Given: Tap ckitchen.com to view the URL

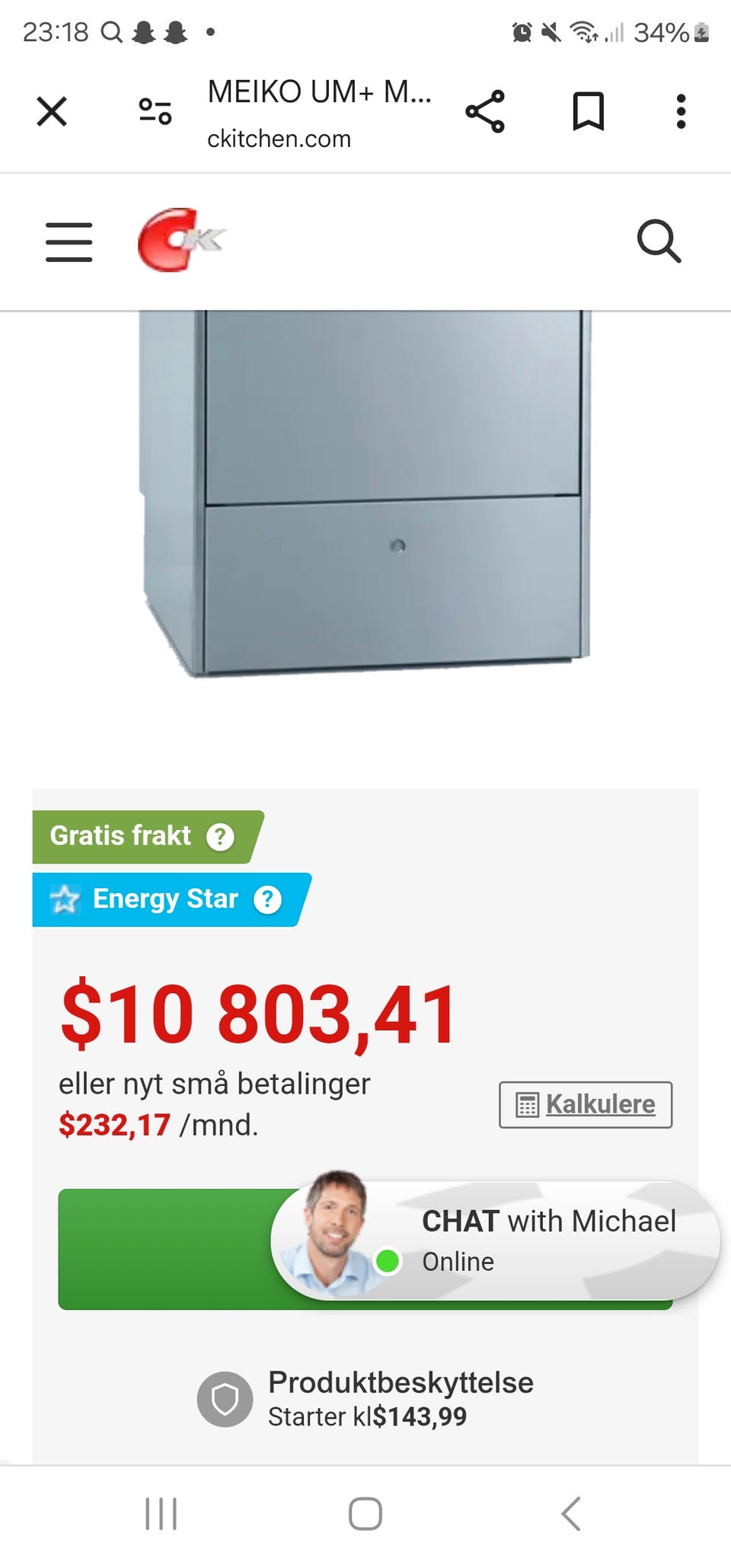Looking at the screenshot, I should click(x=278, y=139).
